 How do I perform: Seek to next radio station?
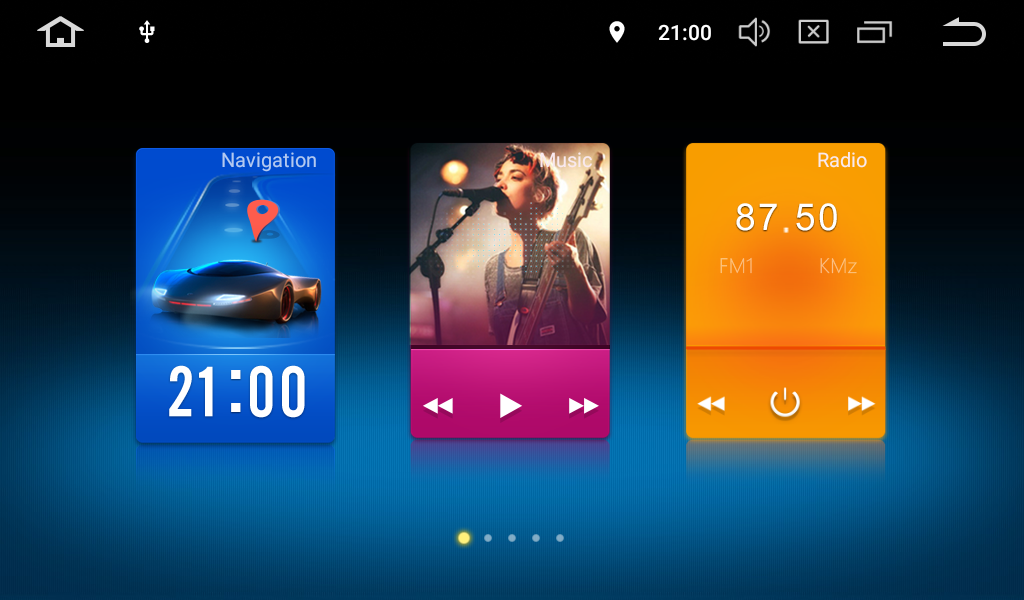[860, 404]
